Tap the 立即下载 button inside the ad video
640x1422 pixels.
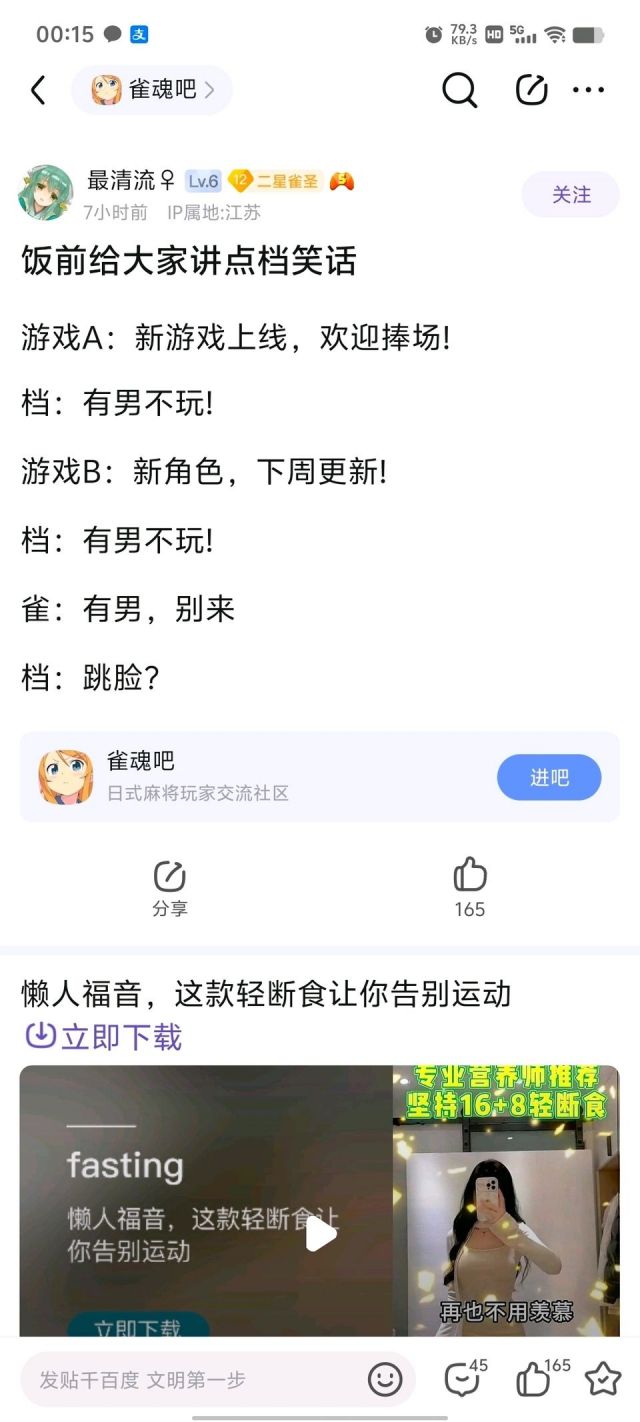tap(138, 1328)
